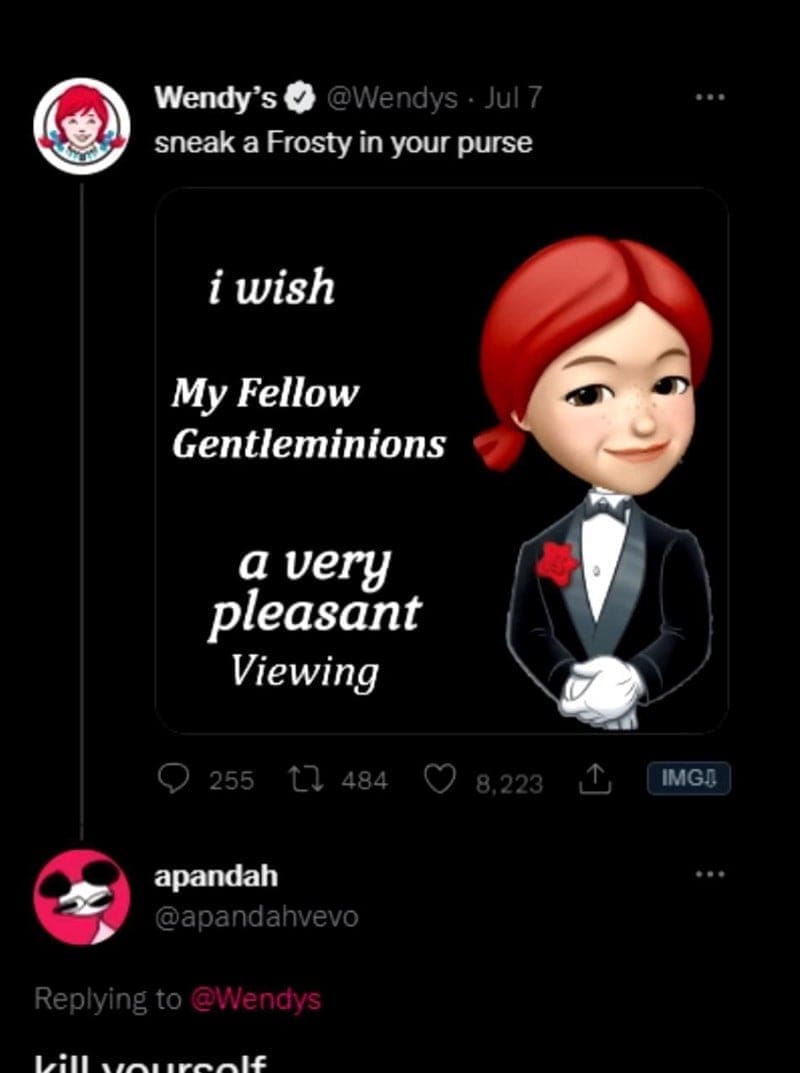Viewport: 800px width, 1073px height.
Task: View the @apandahvevo profile handle
Action: [255, 917]
